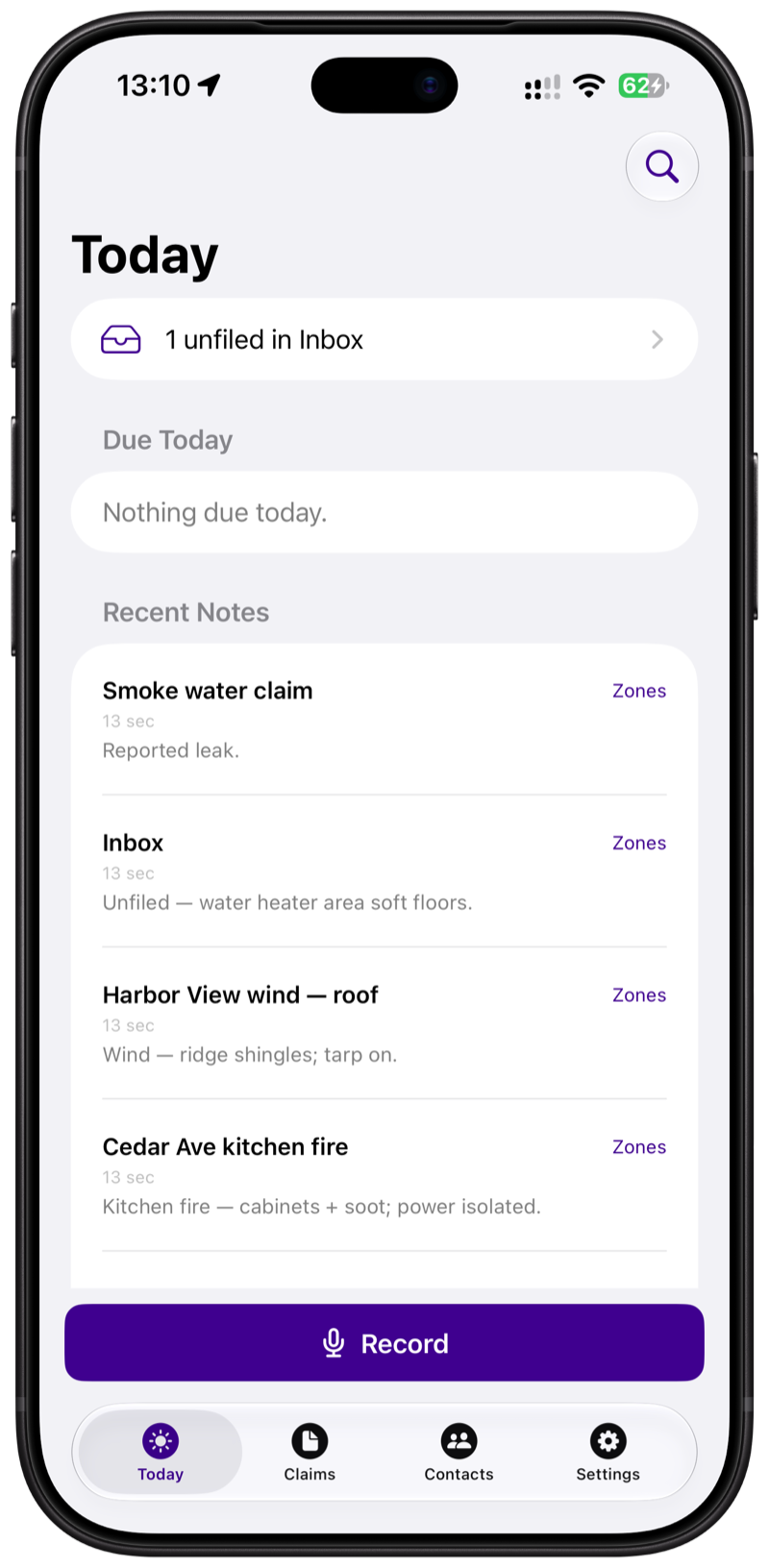Viewport: 769px width, 1568px height.
Task: Switch to the Claims tab
Action: (x=310, y=1452)
